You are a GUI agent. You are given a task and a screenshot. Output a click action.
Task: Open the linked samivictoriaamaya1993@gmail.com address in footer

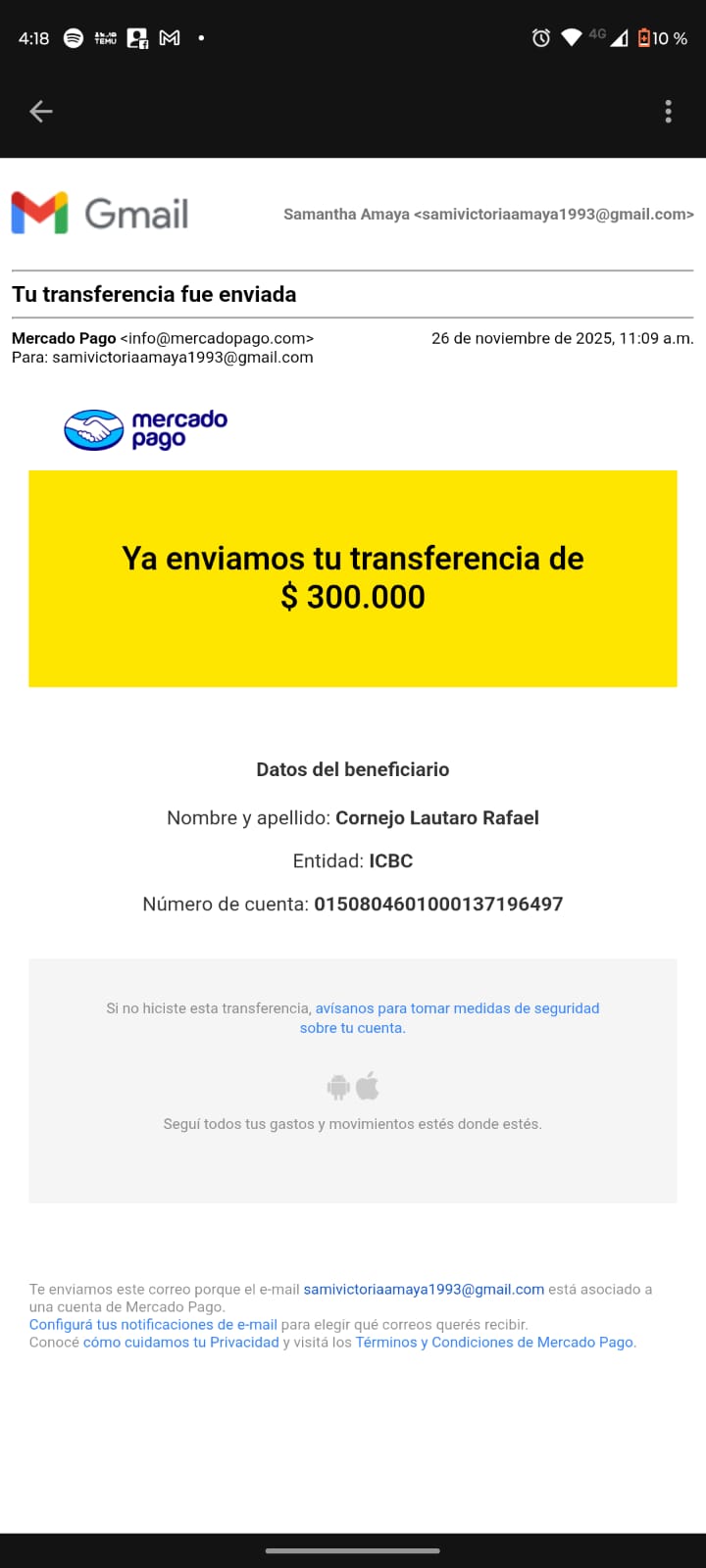click(x=424, y=1290)
